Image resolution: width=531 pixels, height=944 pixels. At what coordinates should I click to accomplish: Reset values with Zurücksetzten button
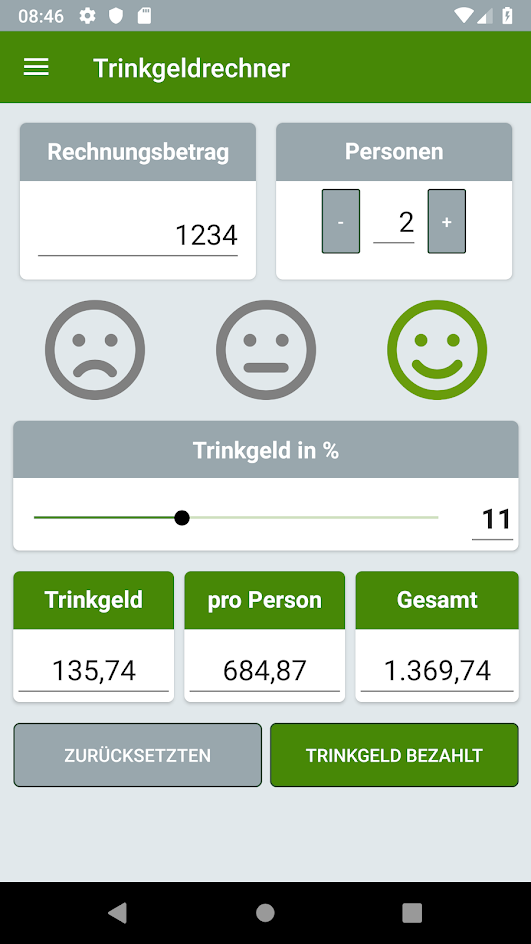[138, 755]
